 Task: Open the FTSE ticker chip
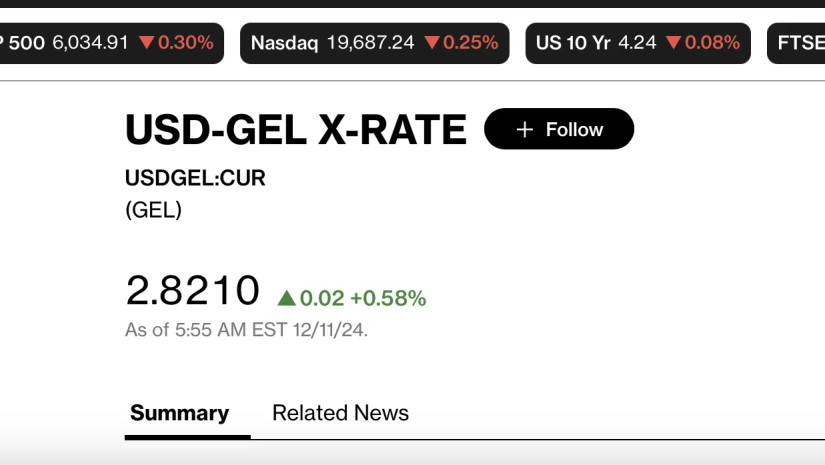tap(797, 43)
